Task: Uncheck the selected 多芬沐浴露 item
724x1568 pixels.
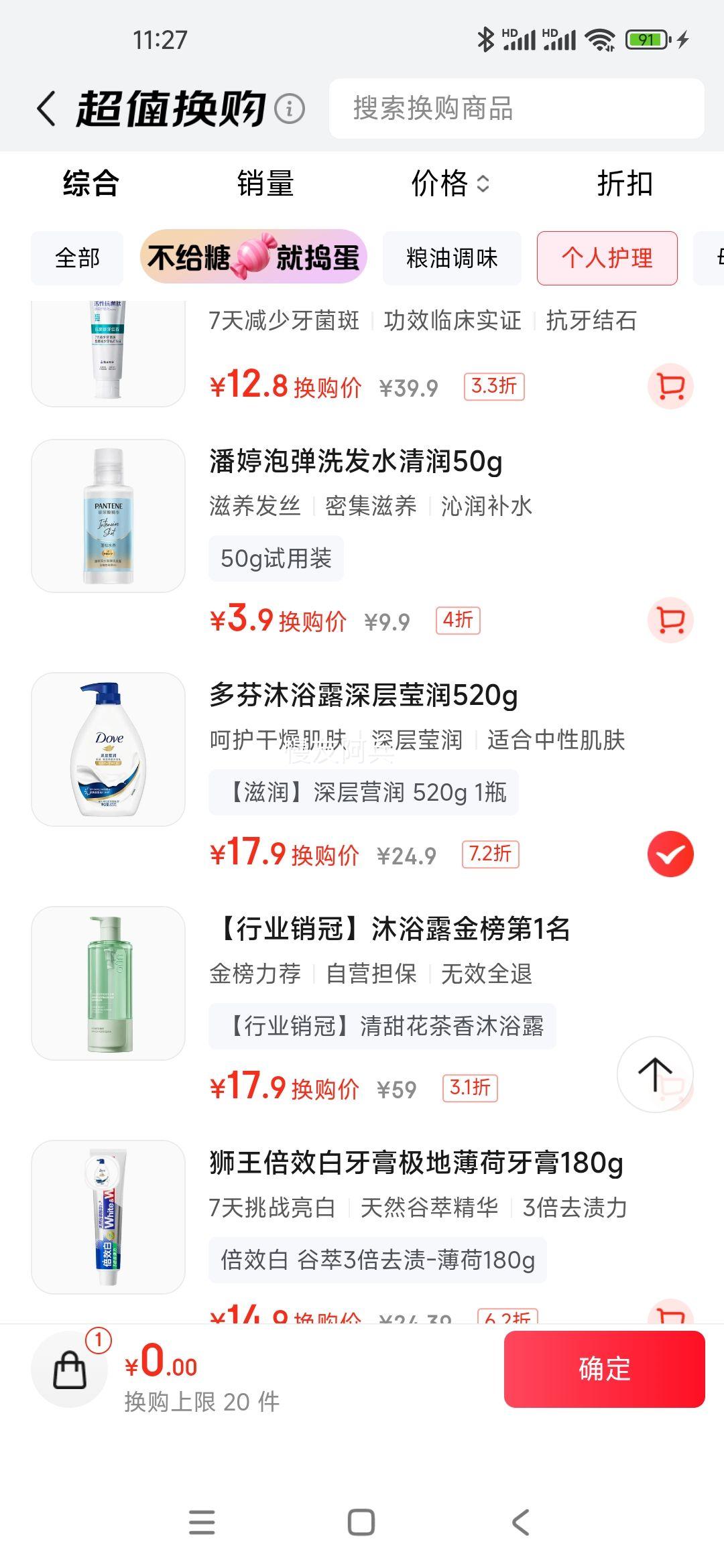Action: coord(670,854)
